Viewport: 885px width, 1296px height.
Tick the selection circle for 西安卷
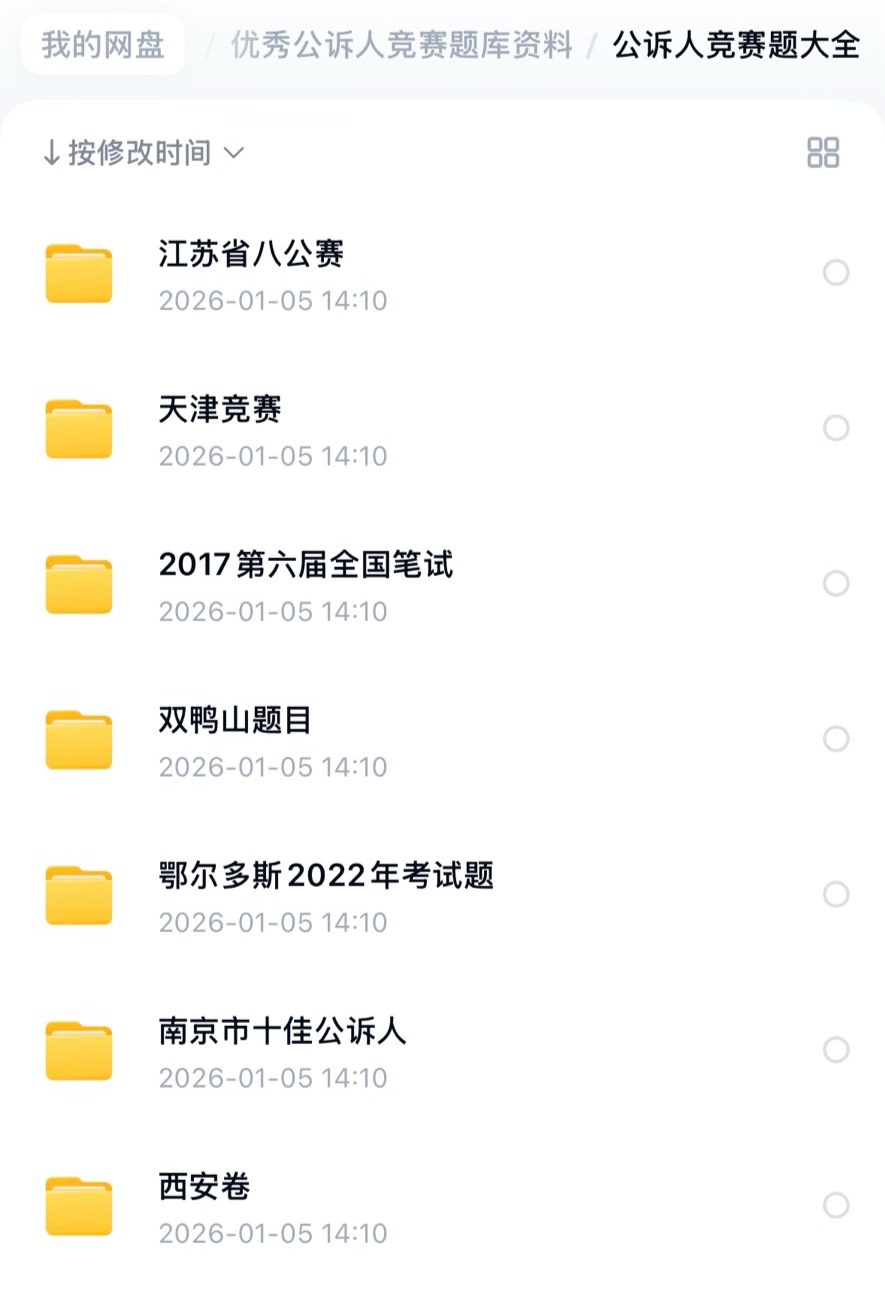[836, 1205]
